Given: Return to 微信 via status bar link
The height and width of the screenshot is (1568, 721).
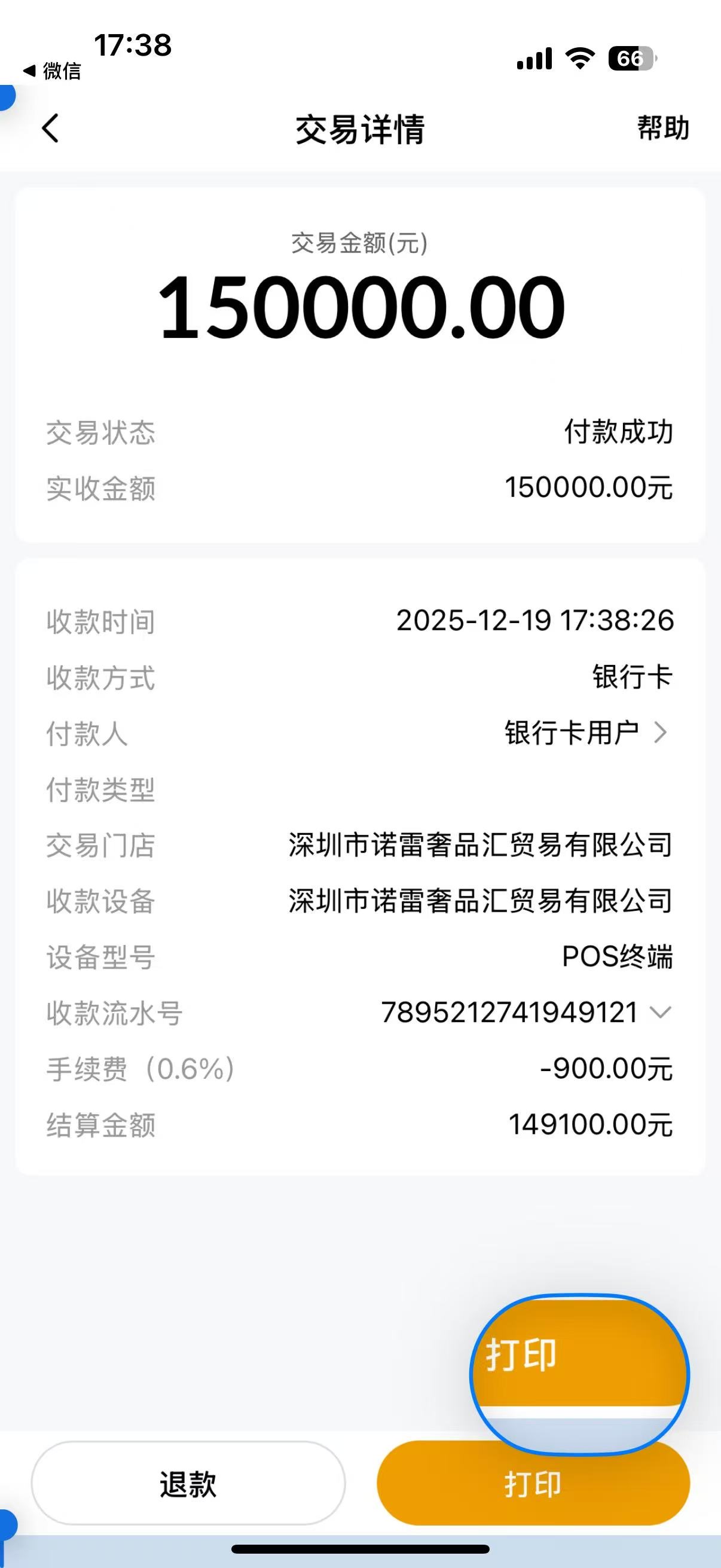Looking at the screenshot, I should tap(53, 71).
